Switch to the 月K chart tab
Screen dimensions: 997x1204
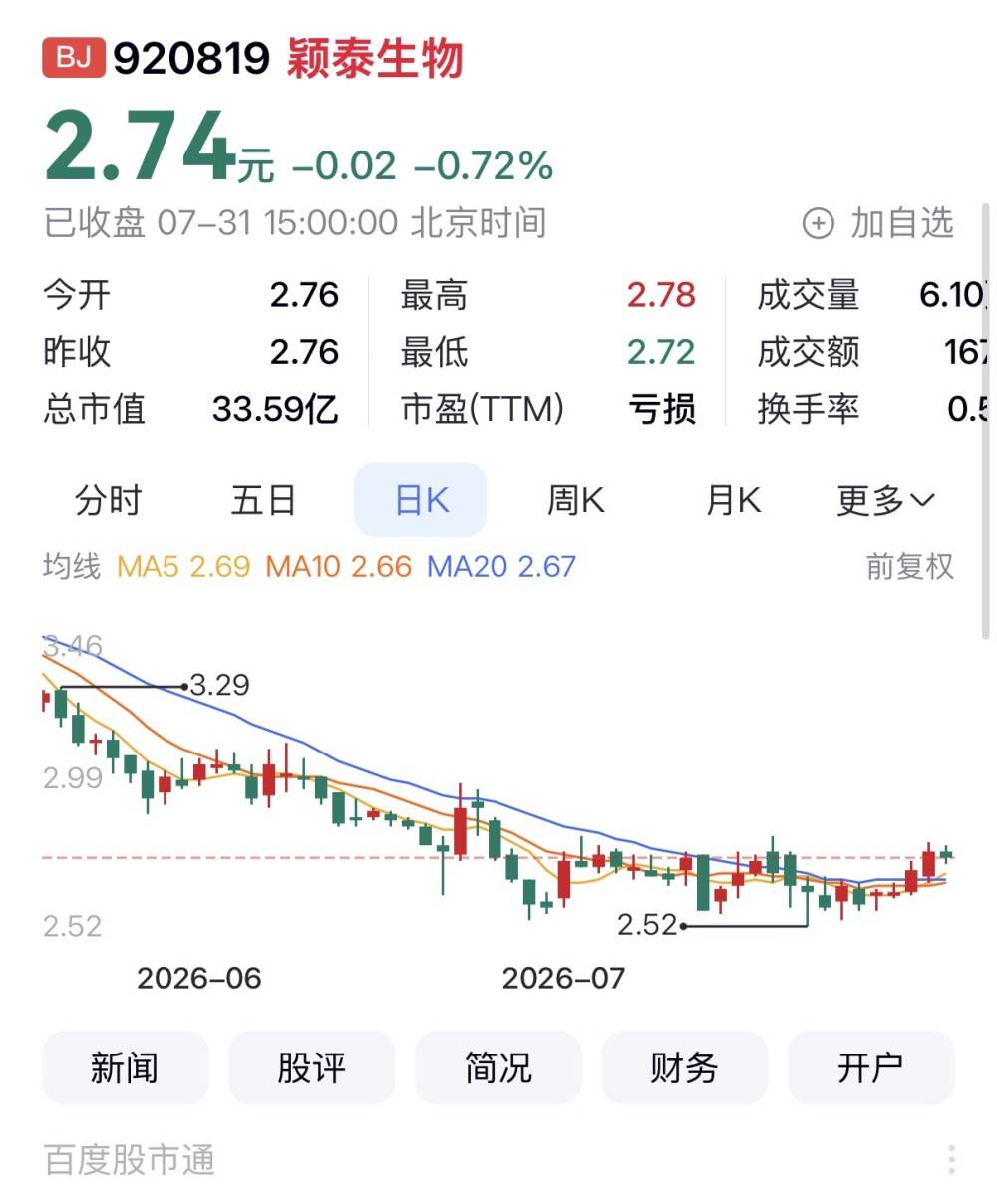[x=733, y=500]
